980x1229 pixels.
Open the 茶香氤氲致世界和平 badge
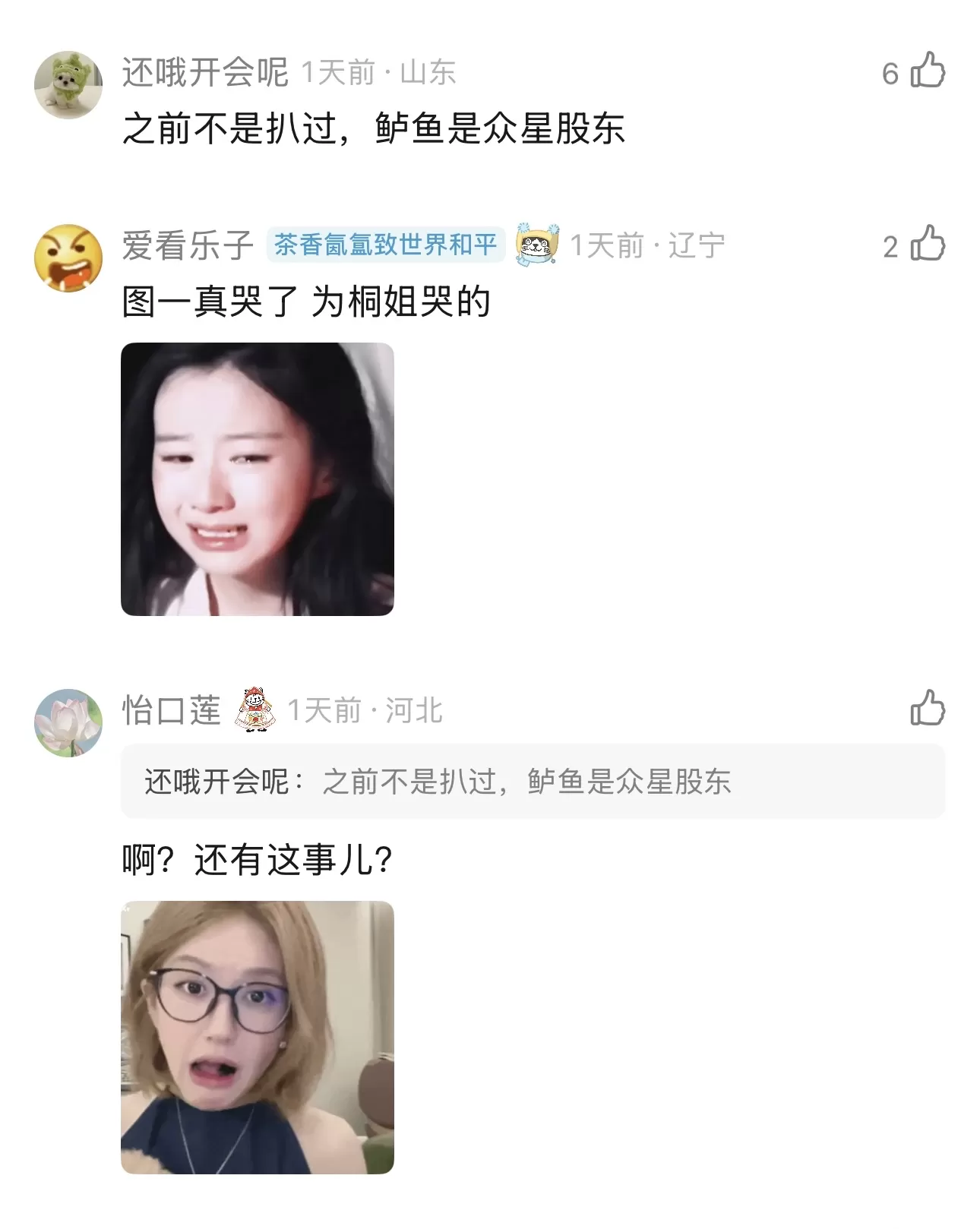pos(385,245)
